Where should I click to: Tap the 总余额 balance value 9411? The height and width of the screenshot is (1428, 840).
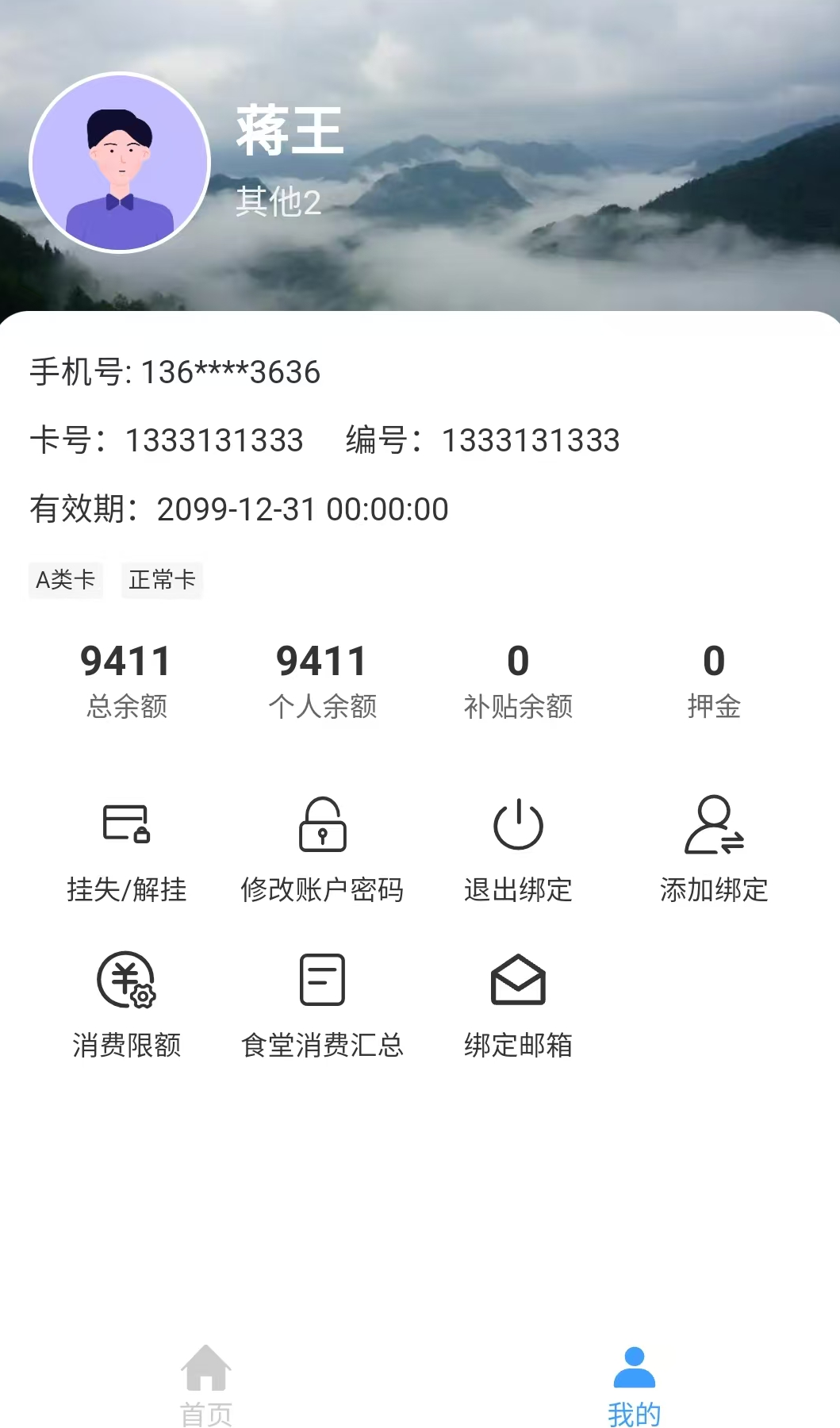127,660
